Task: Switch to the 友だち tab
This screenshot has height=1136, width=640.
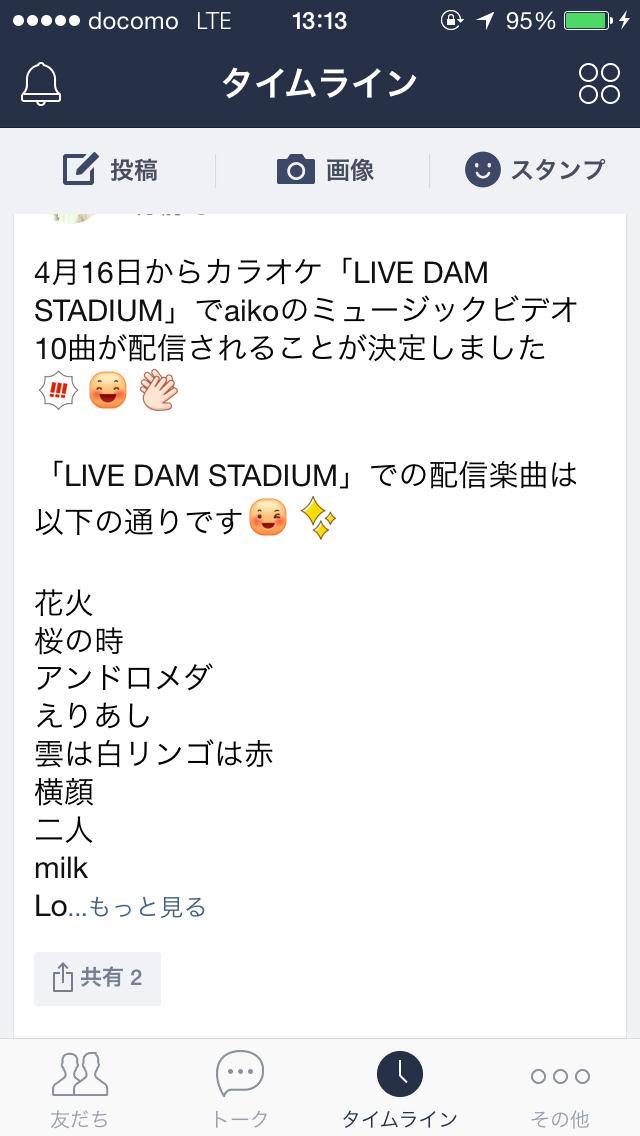Action: click(80, 1088)
